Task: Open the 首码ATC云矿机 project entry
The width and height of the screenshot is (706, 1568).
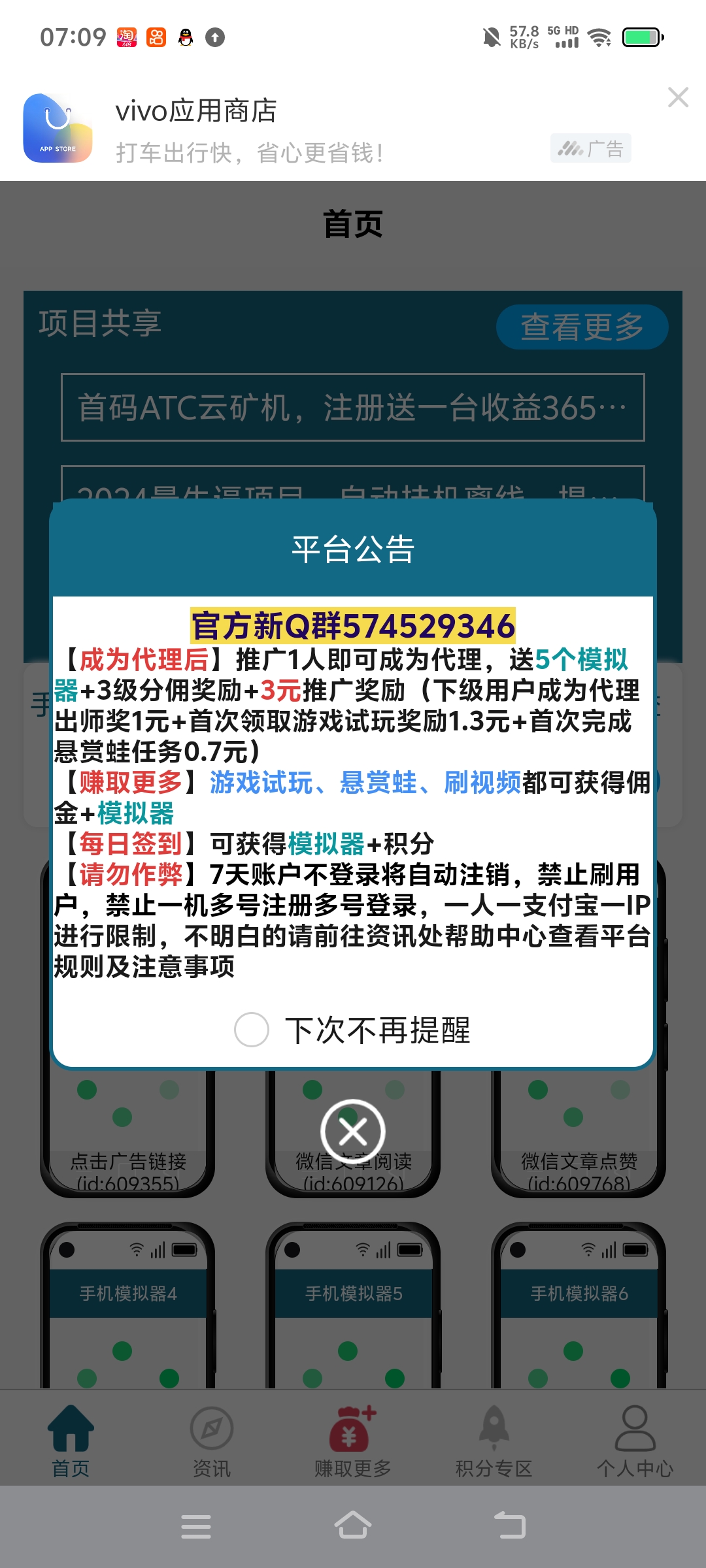Action: [353, 408]
